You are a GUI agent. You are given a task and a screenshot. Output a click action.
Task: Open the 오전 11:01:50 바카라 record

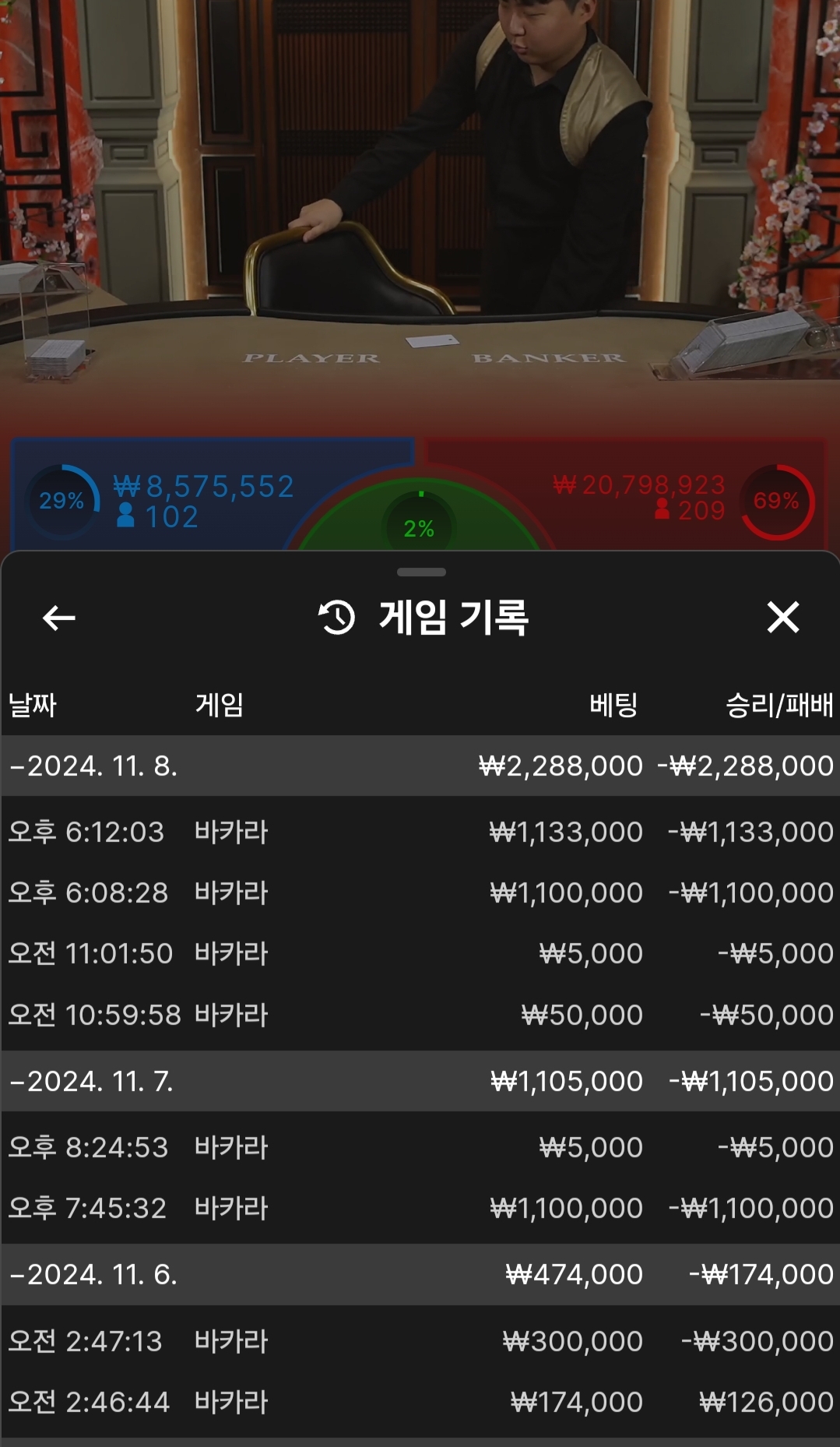tap(420, 953)
